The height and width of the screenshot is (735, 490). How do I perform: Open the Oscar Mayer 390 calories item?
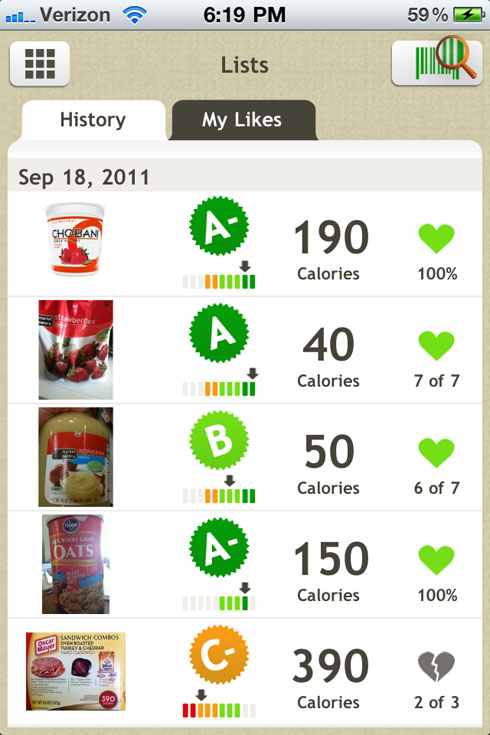(x=245, y=672)
